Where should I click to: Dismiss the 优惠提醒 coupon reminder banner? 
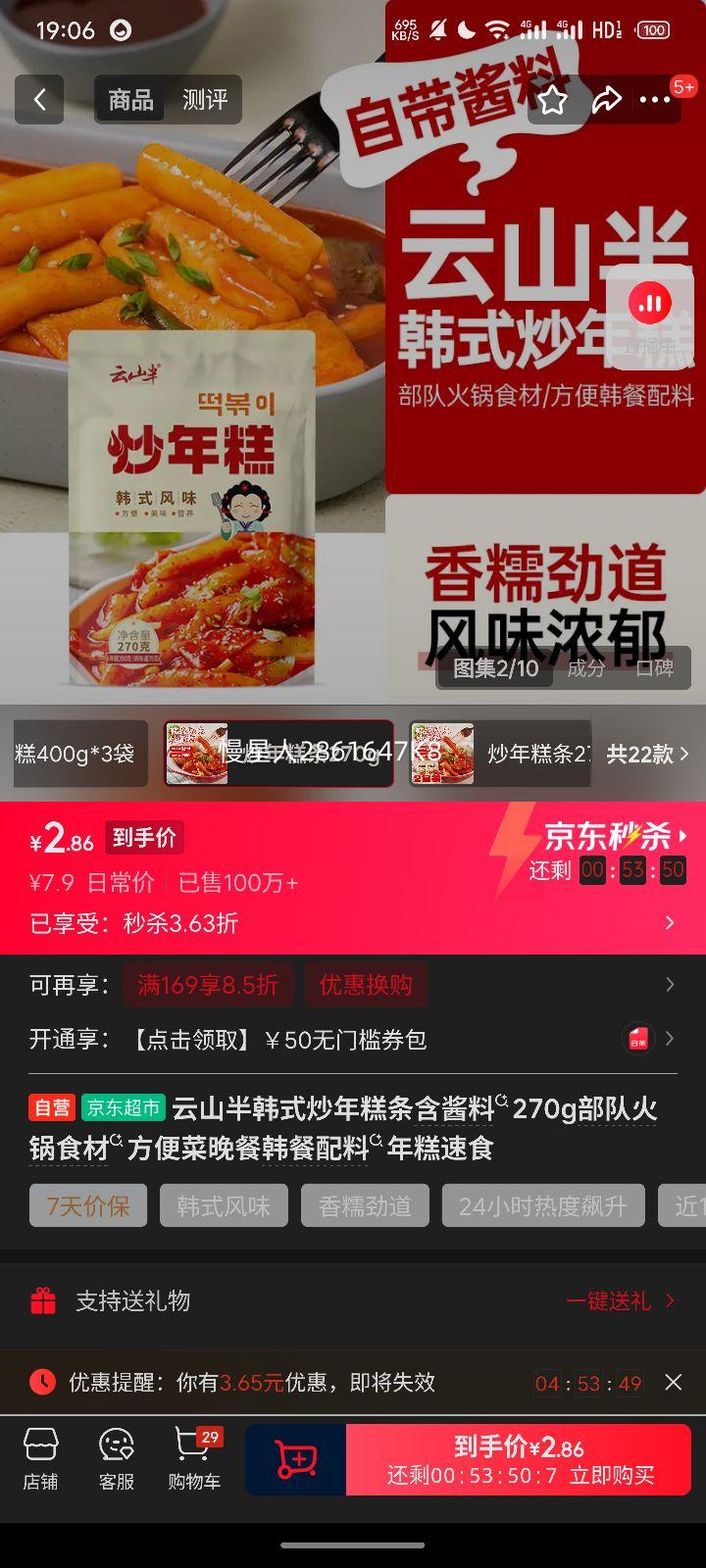coord(673,1383)
